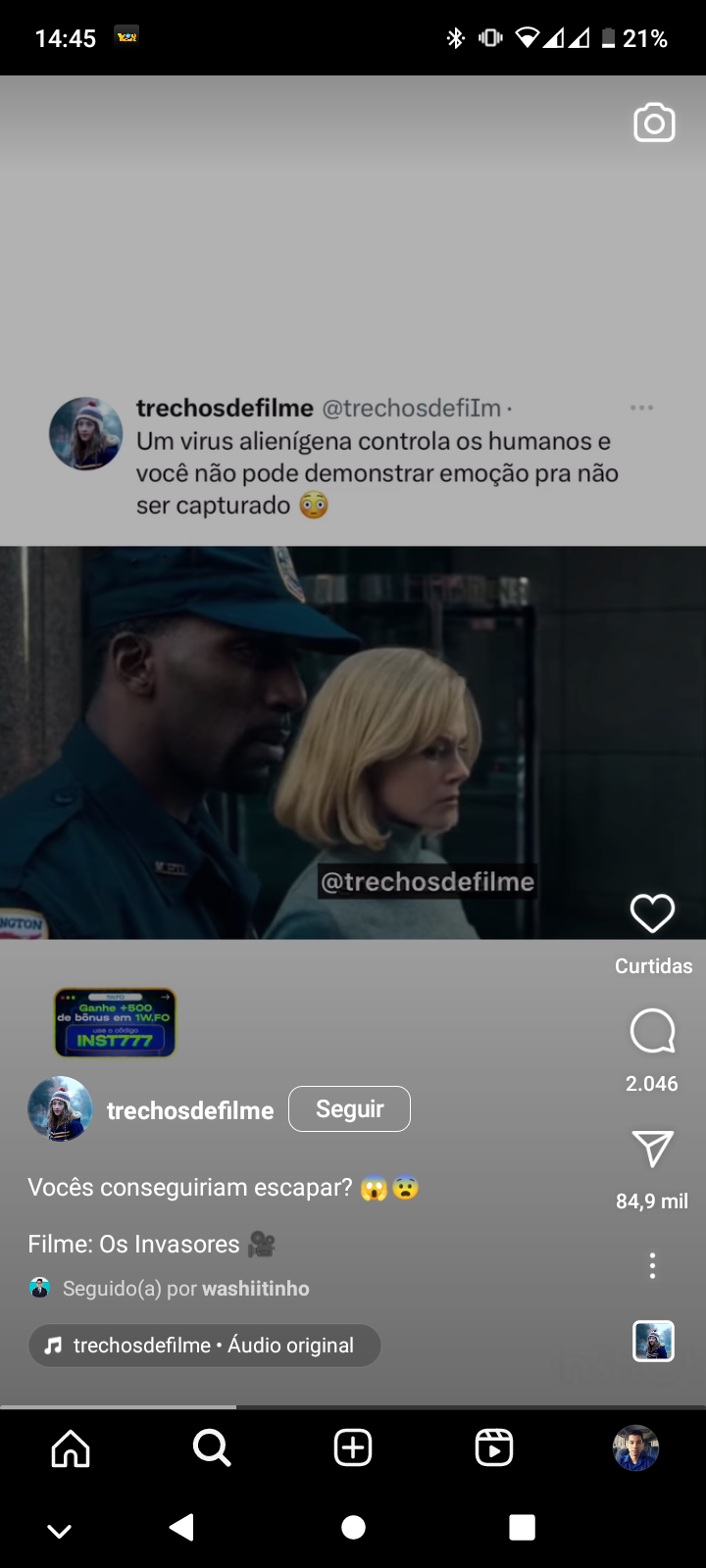706x1568 pixels.
Task: Share this reel via paper plane
Action: click(x=652, y=1149)
